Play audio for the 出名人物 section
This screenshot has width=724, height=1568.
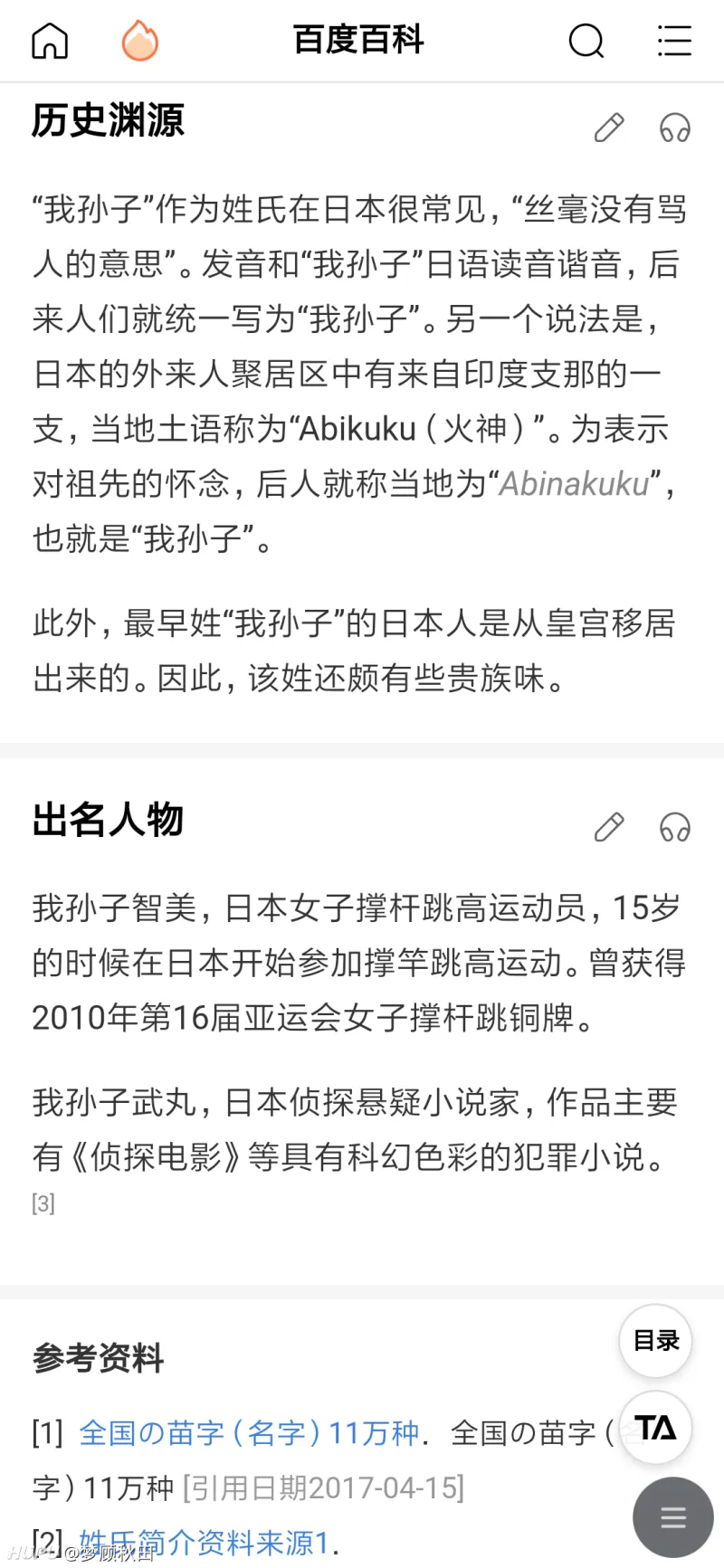675,827
